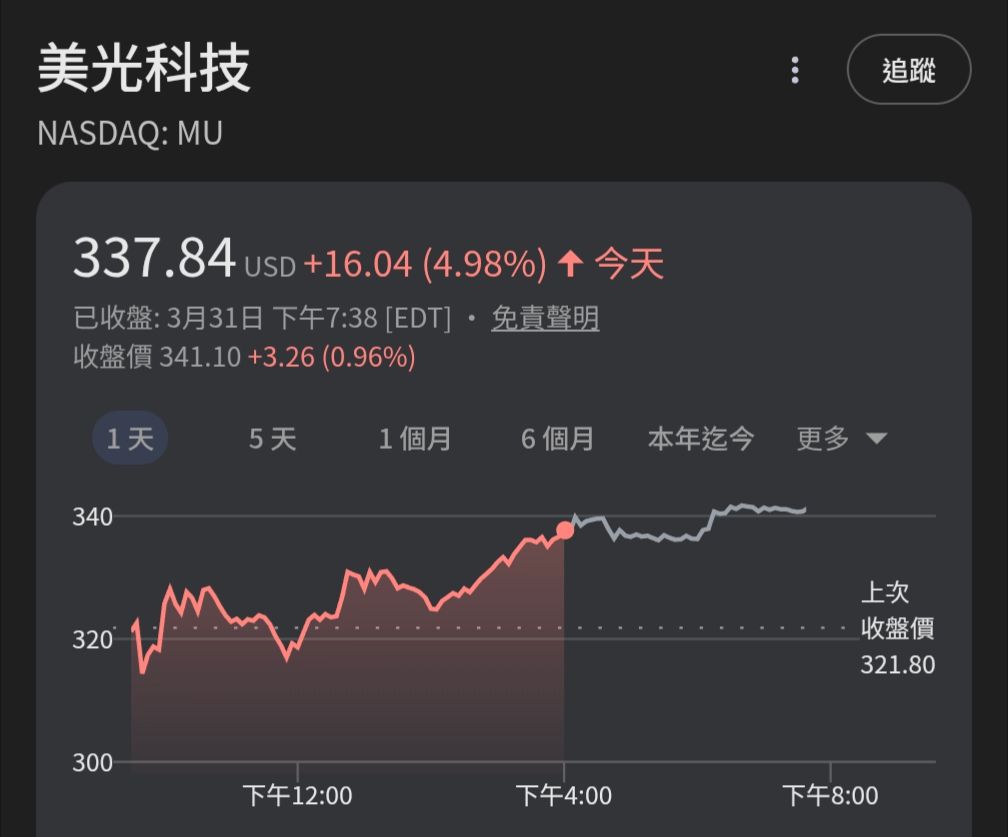Select the 1 天 range
This screenshot has height=837, width=1008.
pyautogui.click(x=130, y=438)
